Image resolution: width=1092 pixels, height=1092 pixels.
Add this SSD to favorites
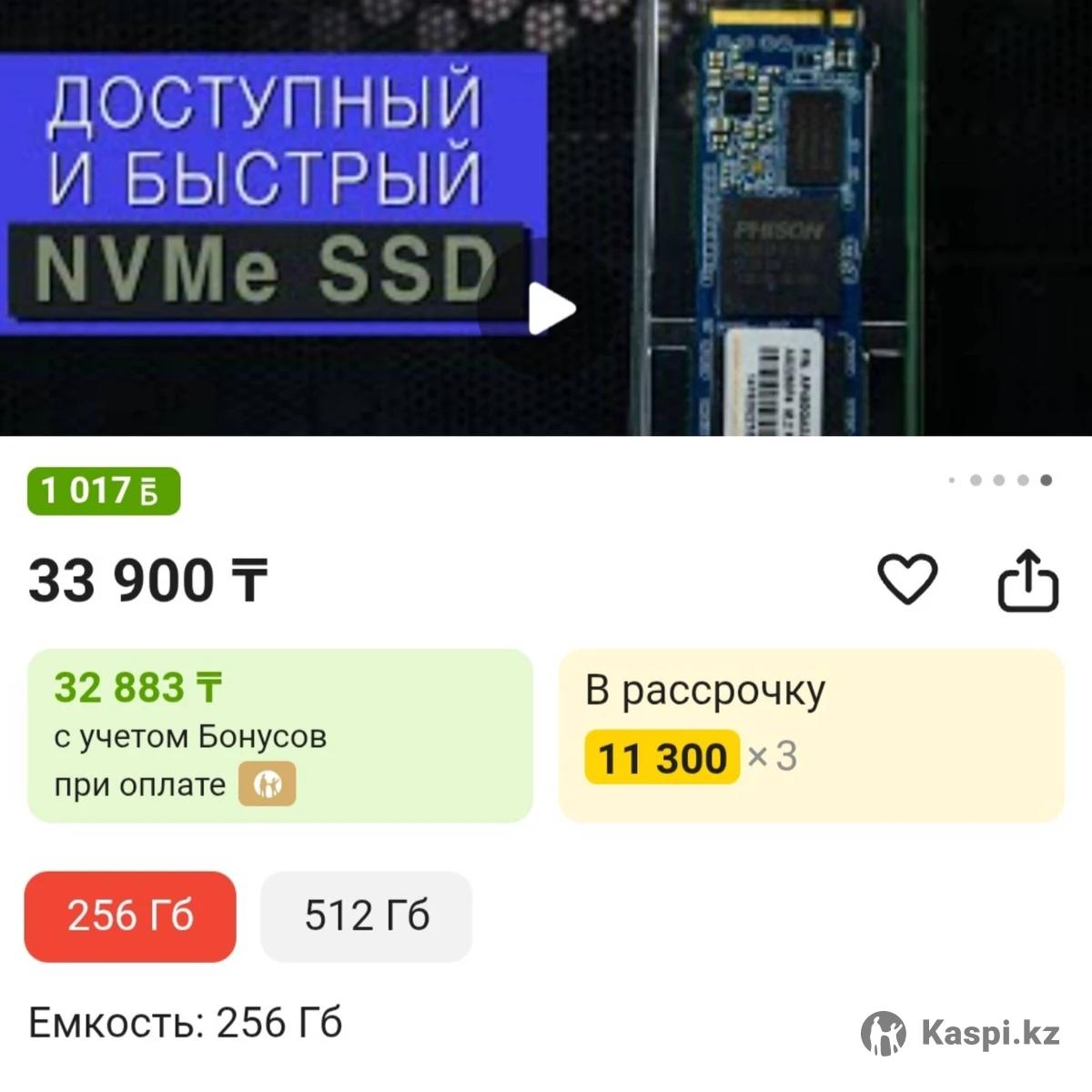point(906,579)
